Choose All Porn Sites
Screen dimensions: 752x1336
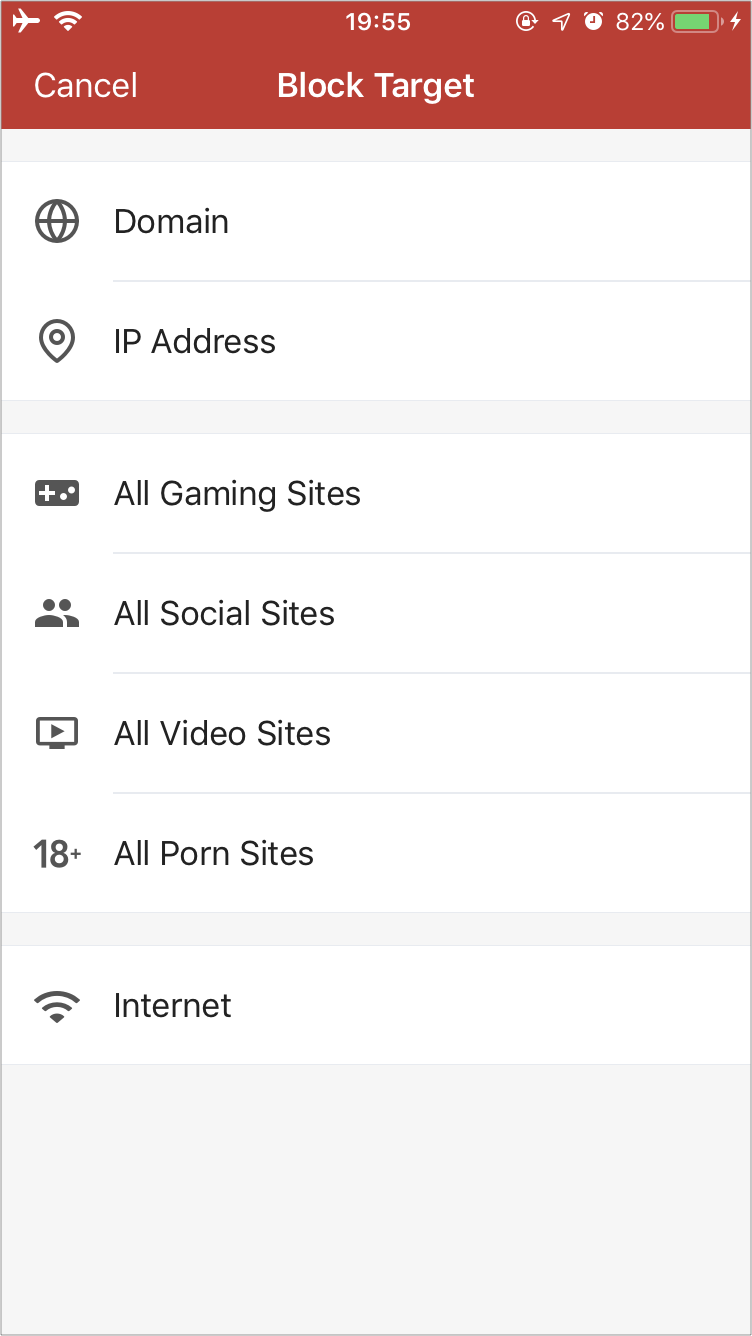[376, 853]
